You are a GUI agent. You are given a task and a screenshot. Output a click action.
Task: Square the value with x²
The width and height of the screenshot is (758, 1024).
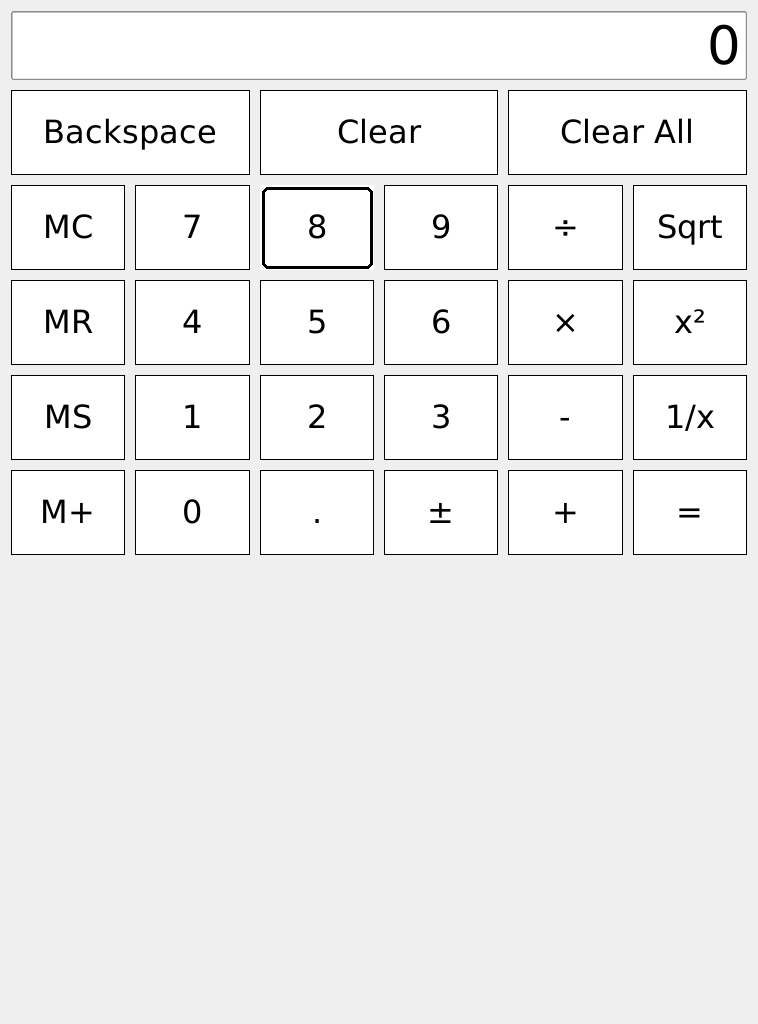(x=690, y=322)
